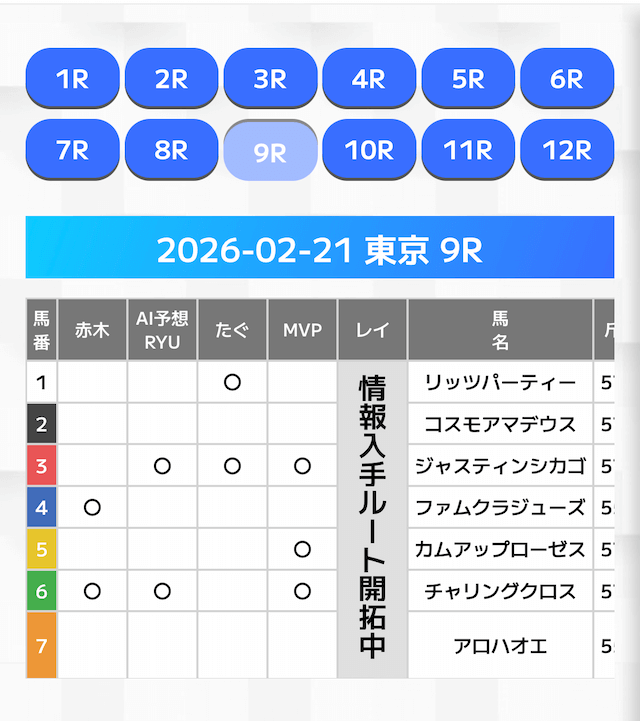640x721 pixels.
Task: Tap the 4R race button
Action: pos(369,79)
